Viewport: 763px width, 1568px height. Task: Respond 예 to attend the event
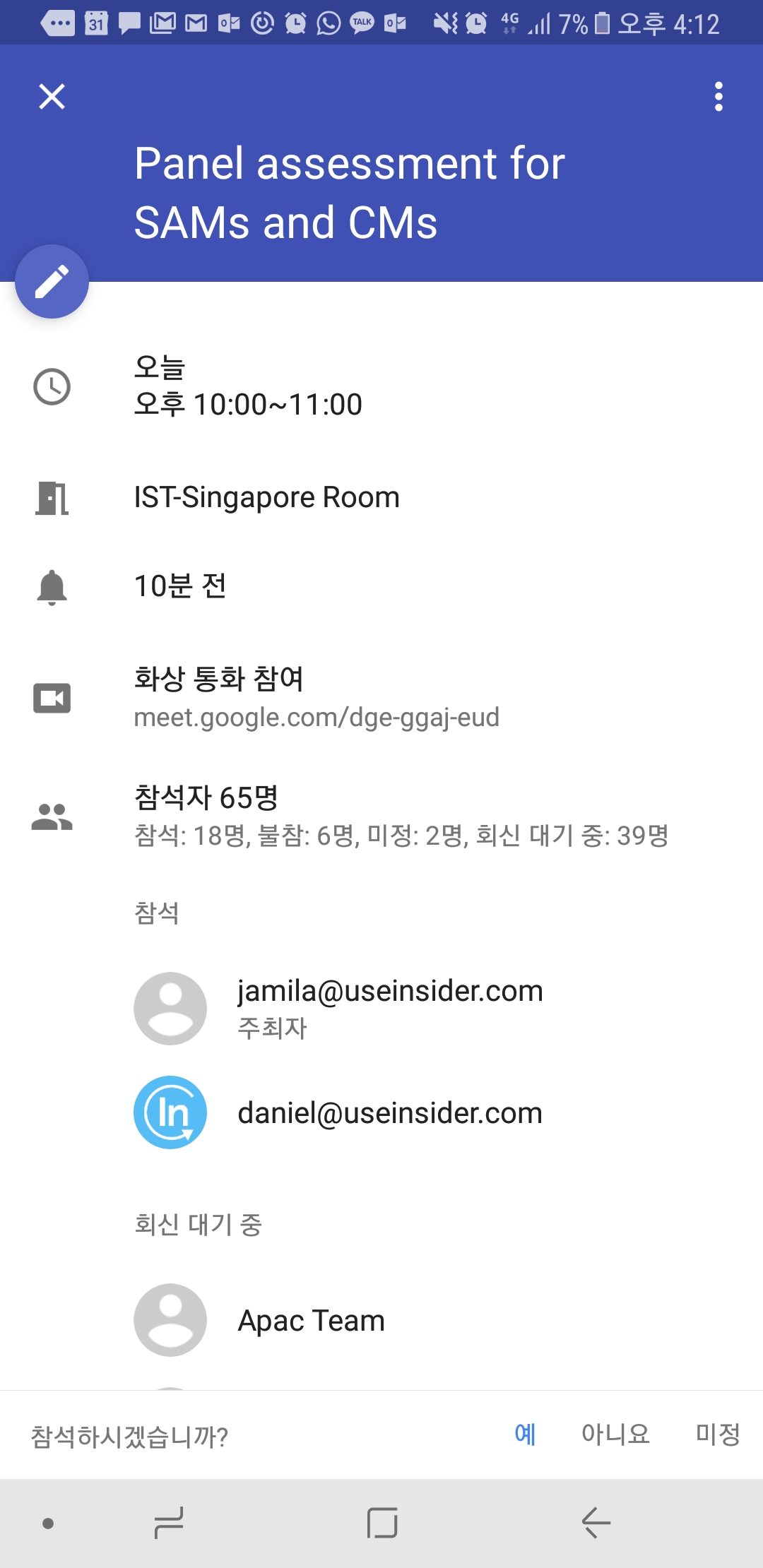point(525,1435)
